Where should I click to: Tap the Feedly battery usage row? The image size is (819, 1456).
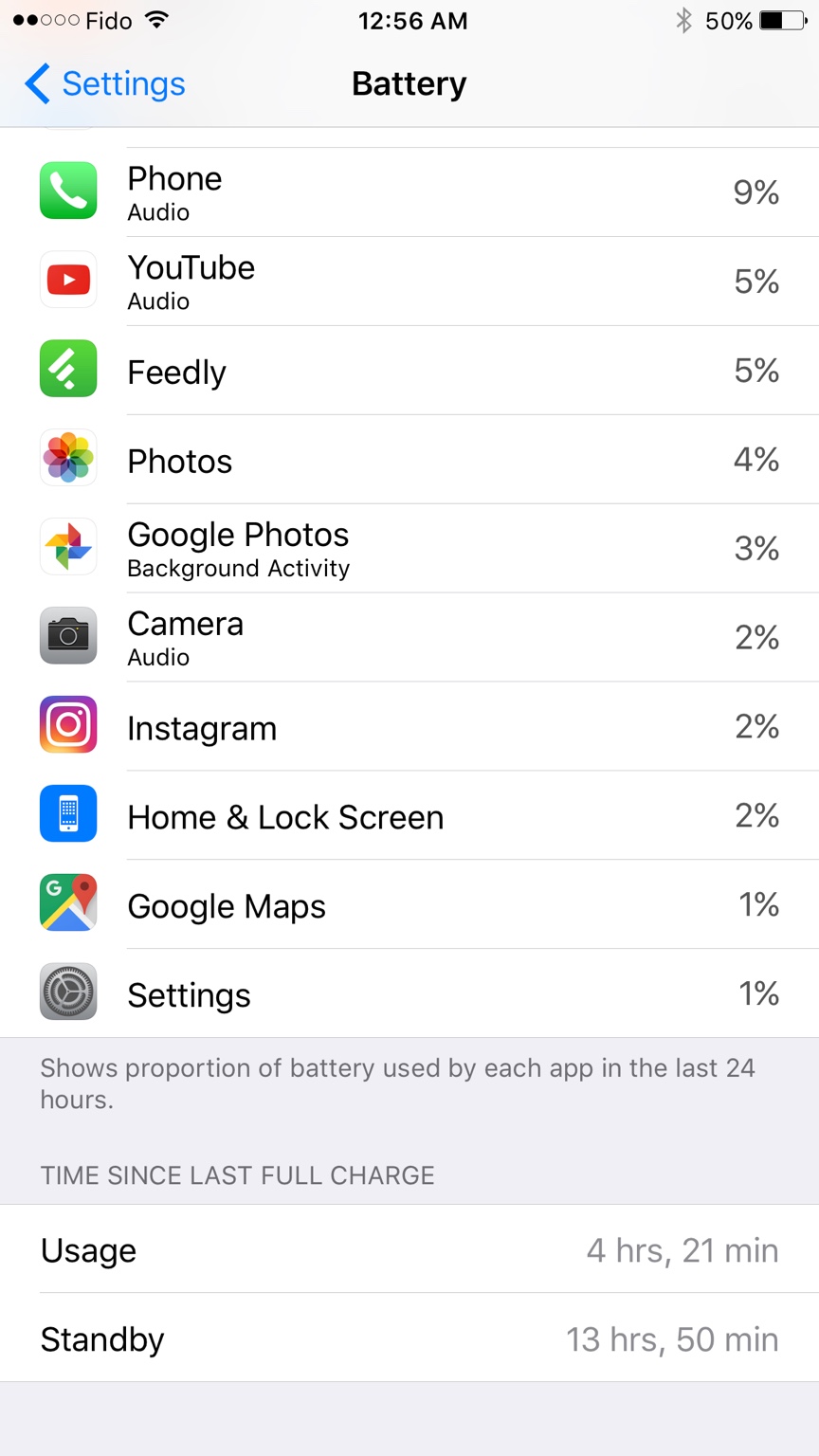coord(409,371)
